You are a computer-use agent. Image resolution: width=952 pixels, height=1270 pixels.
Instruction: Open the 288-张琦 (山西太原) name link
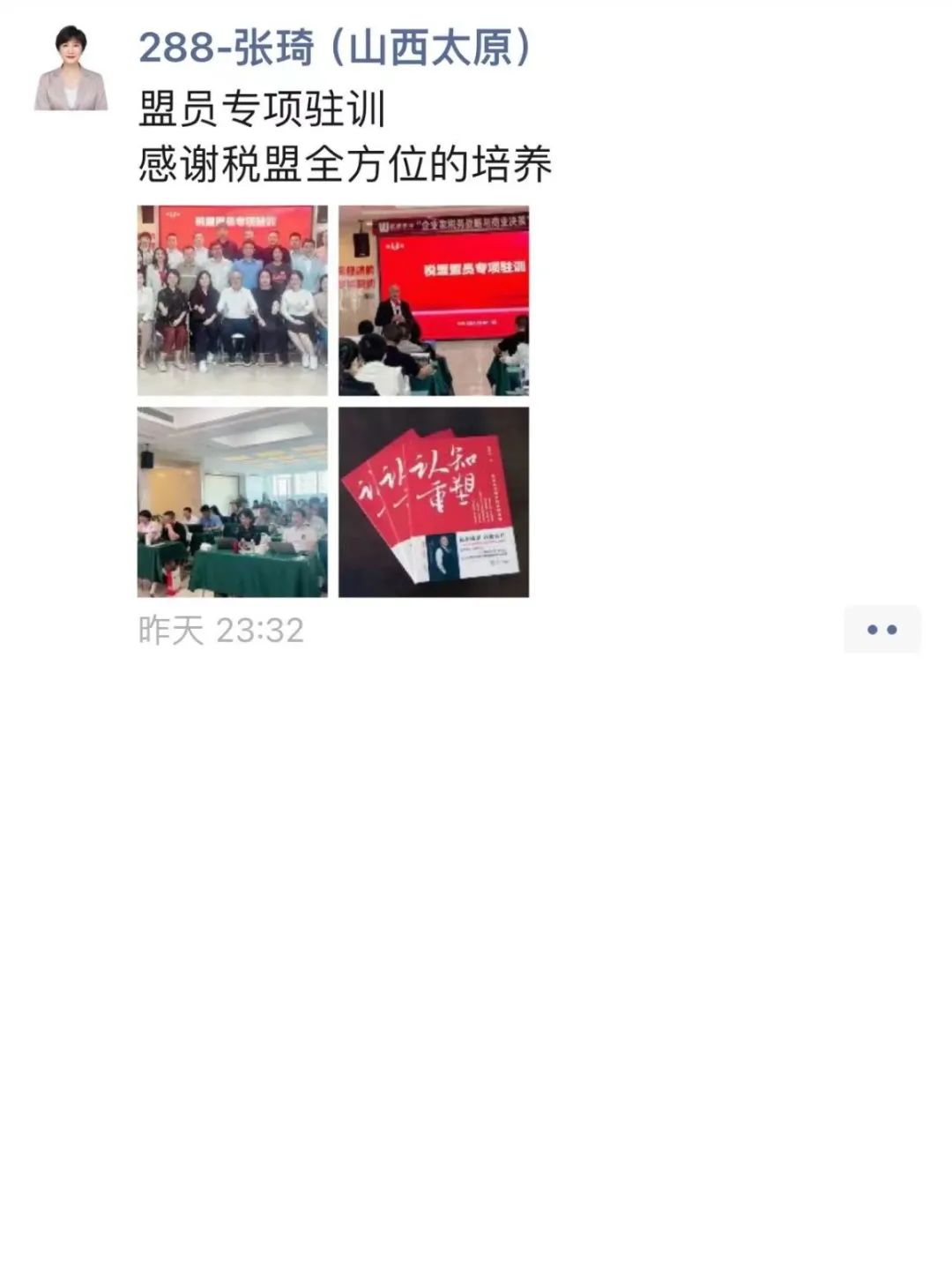click(335, 48)
